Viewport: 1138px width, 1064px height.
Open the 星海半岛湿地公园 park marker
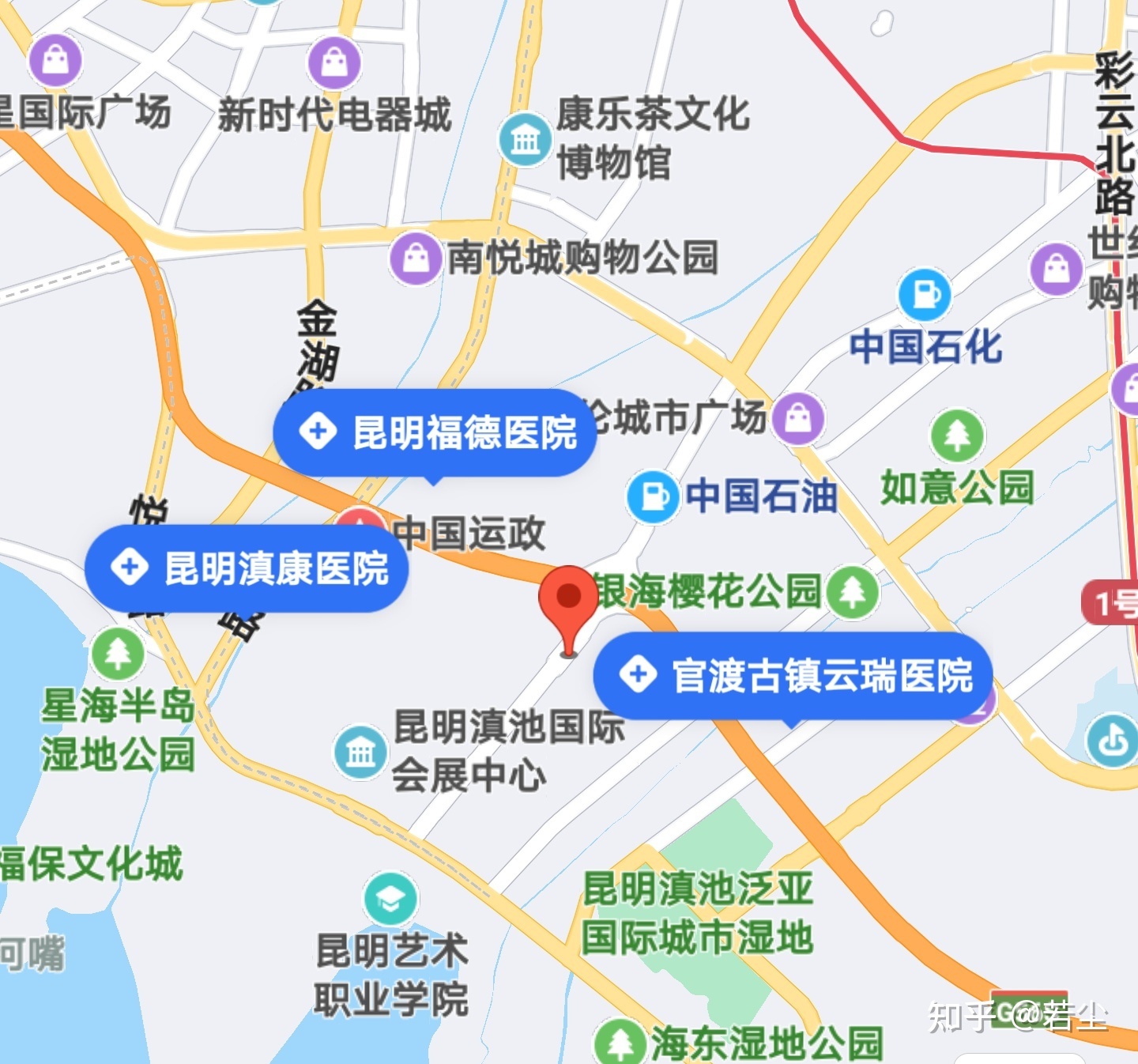118,654
